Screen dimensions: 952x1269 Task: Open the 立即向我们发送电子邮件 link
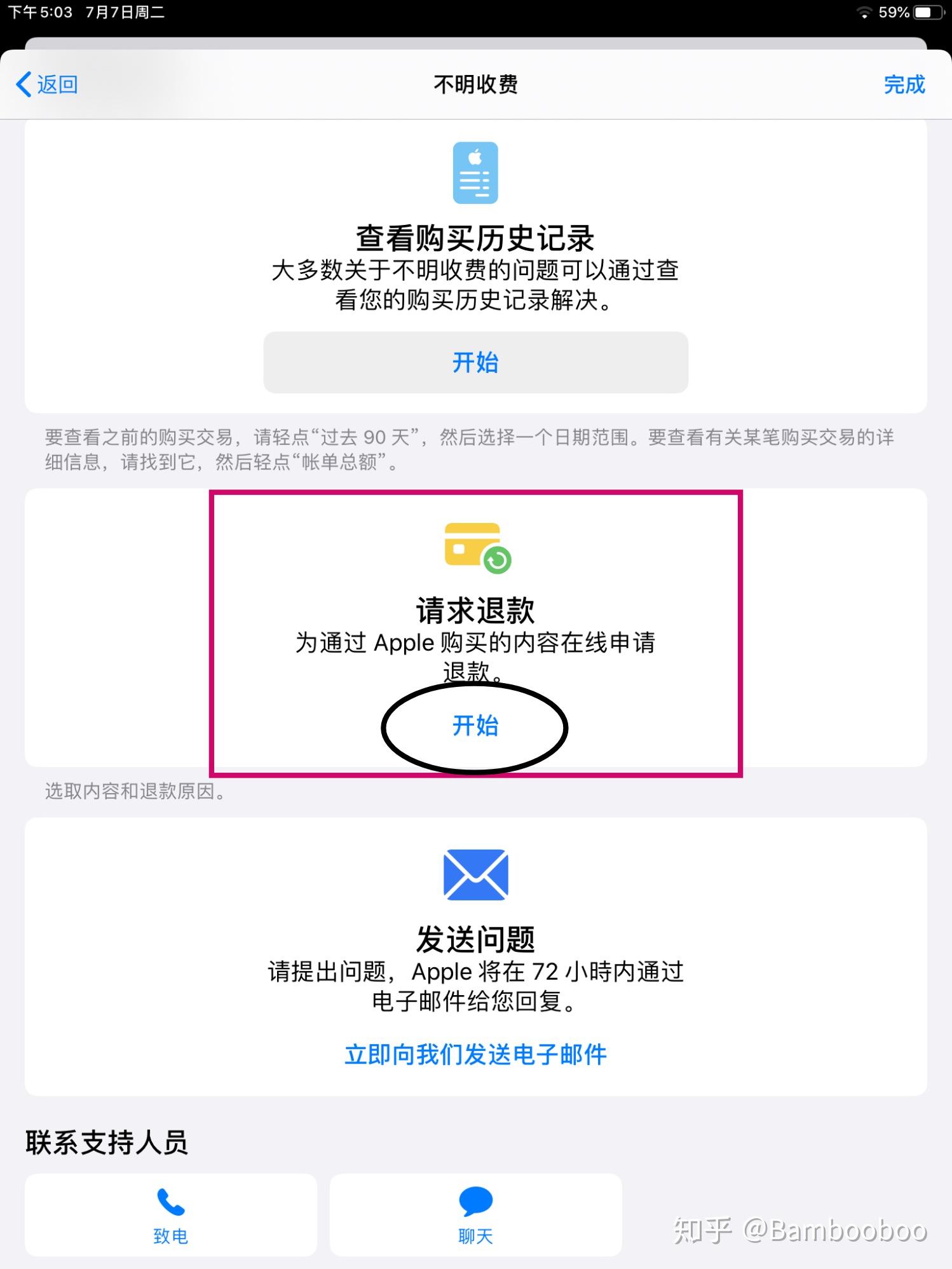coord(475,1055)
